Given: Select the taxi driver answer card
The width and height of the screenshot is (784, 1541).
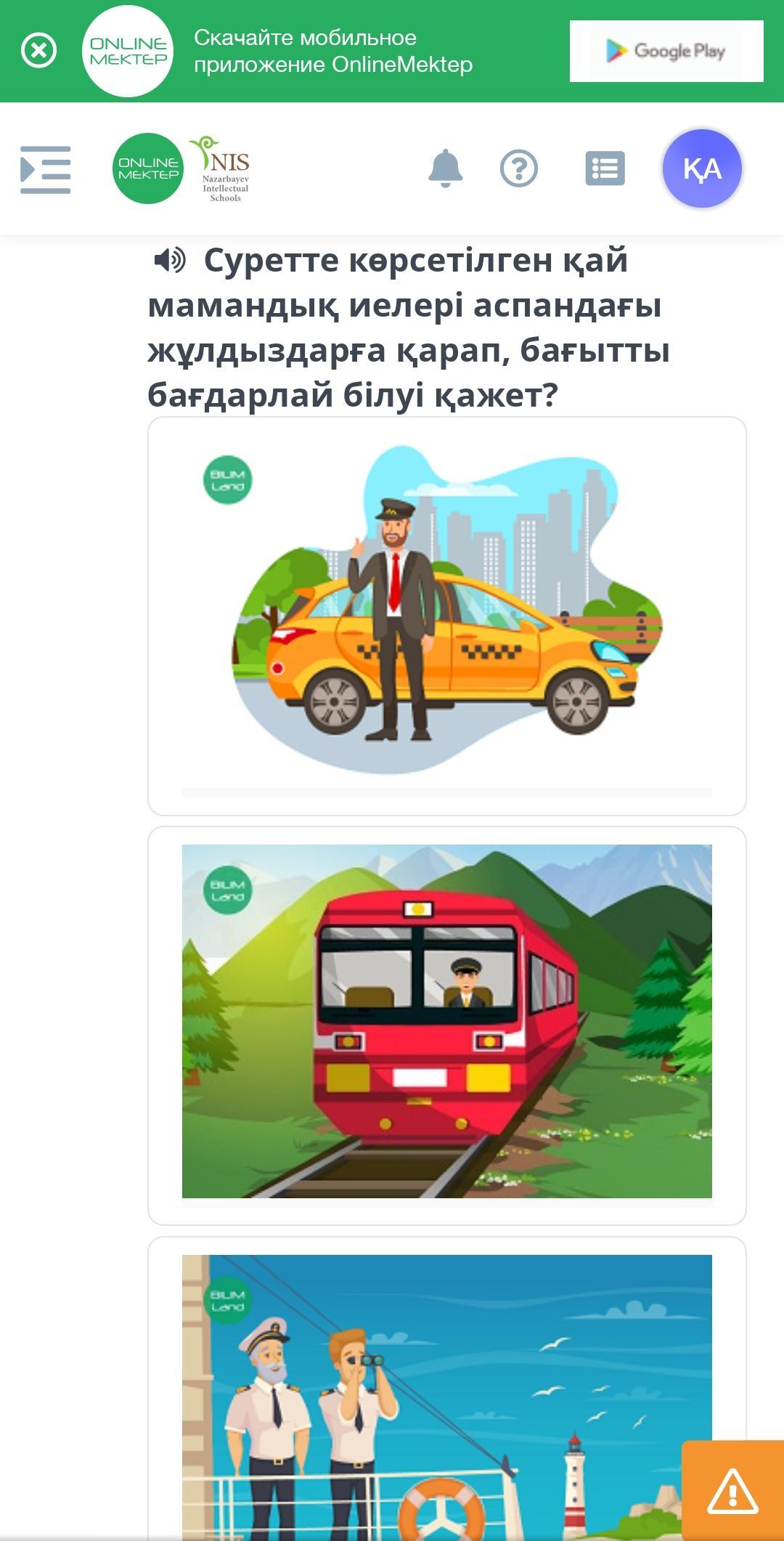Looking at the screenshot, I should pos(446,615).
